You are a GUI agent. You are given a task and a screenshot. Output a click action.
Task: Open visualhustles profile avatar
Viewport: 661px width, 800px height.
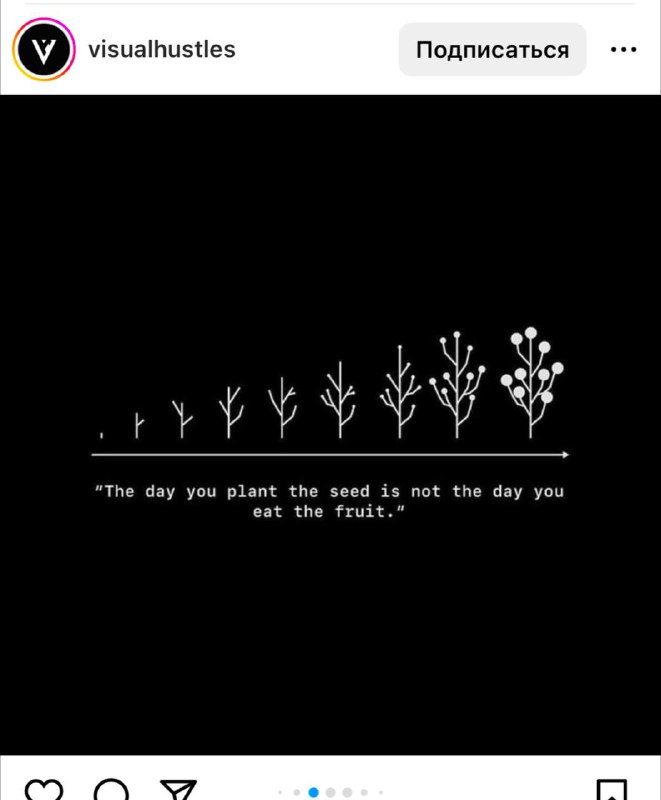coord(44,50)
